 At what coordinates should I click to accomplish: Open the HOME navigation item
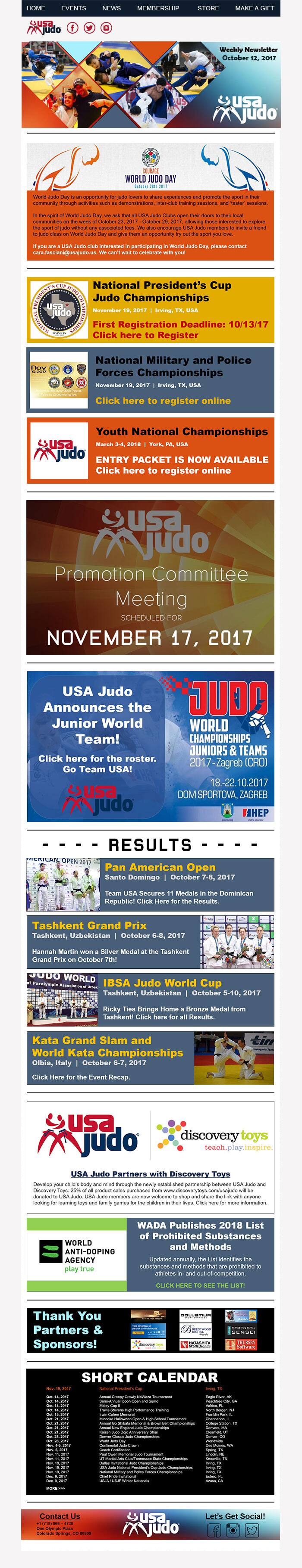[36, 8]
